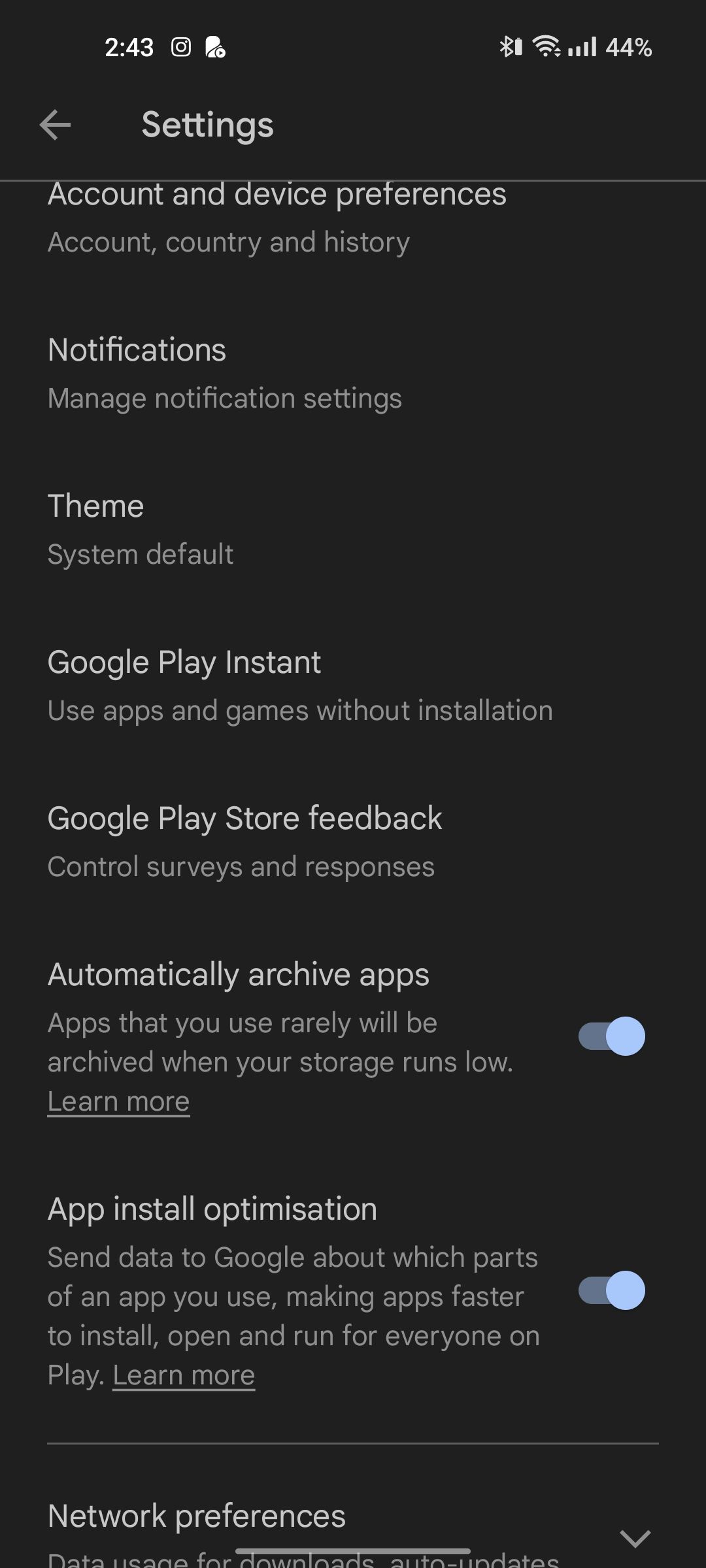Screen dimensions: 706x1568
Task: Click the 44% battery indicator
Action: click(629, 46)
